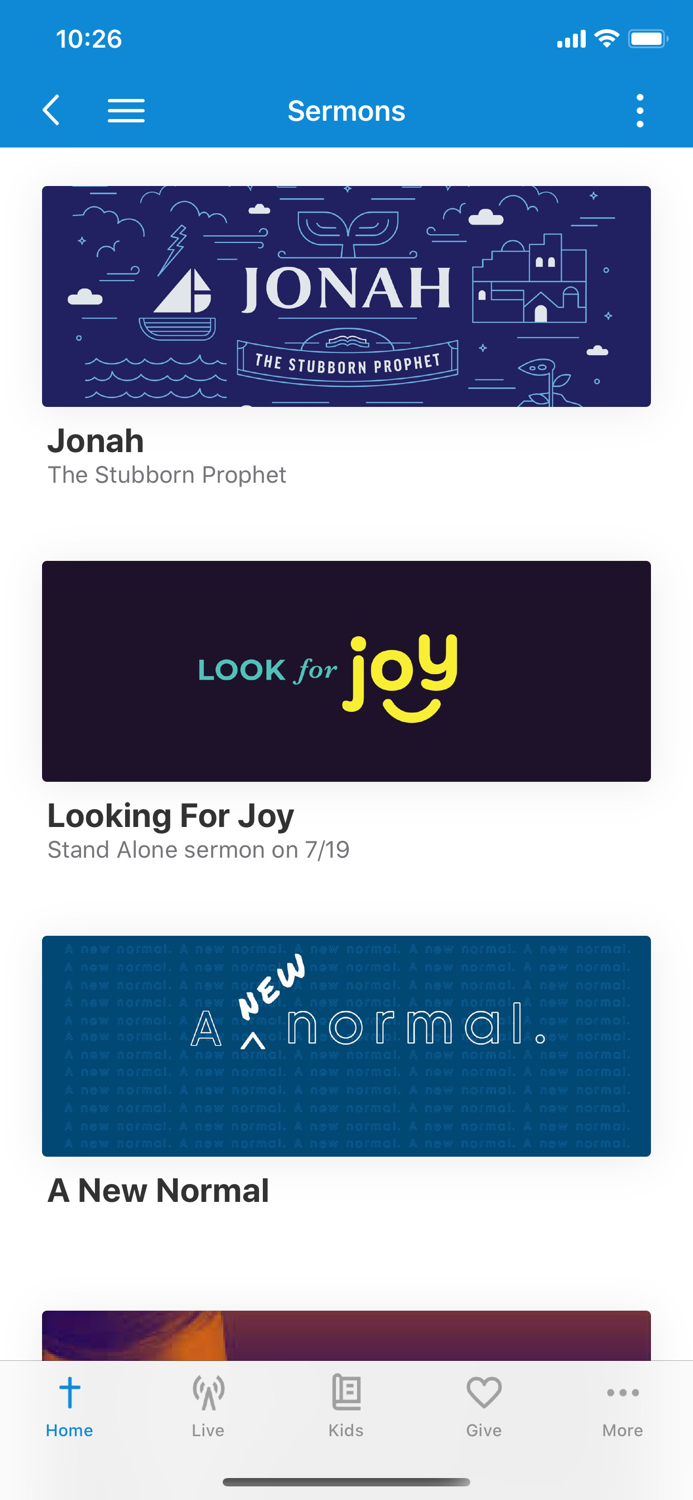Open the hamburger drawer menu
The image size is (693, 1500).
126,110
